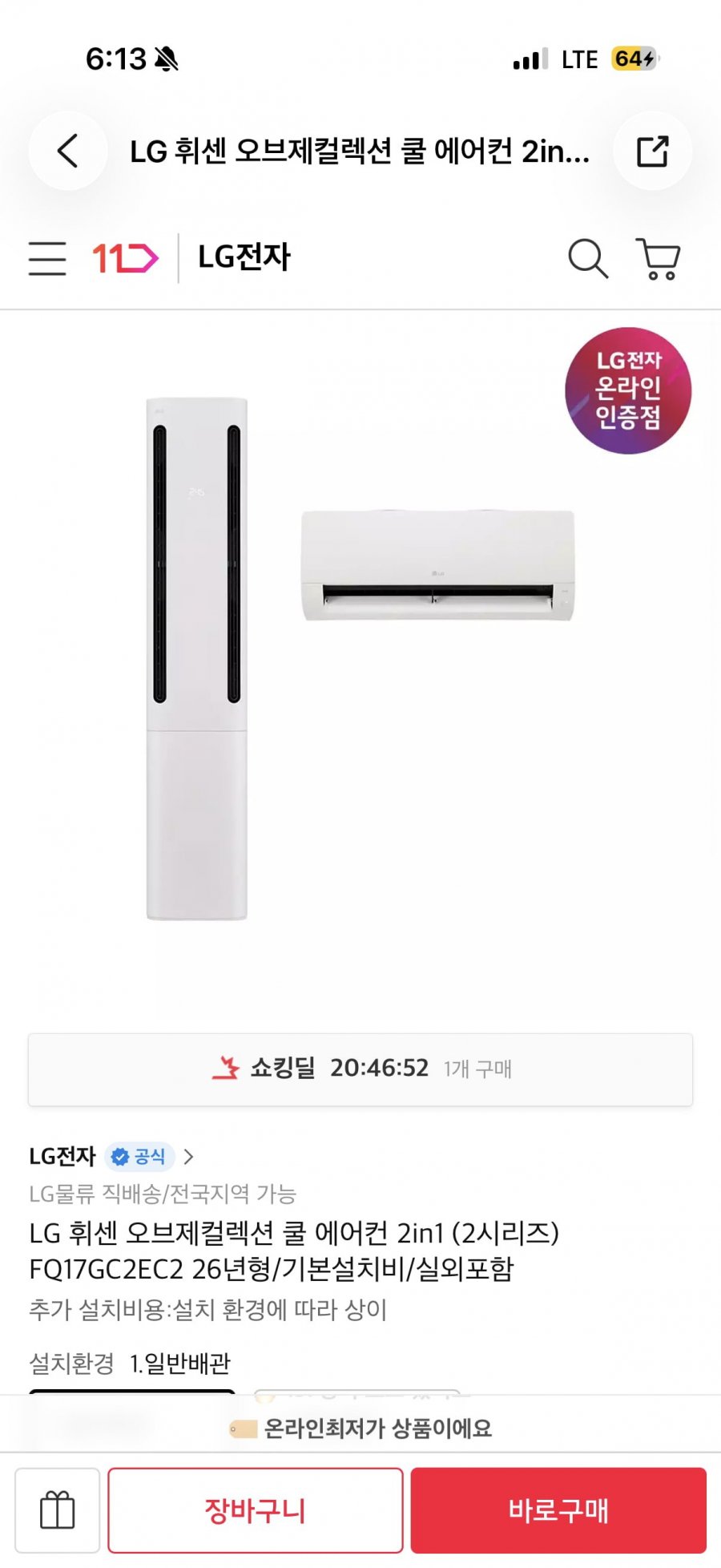
Task: Open the share icon in the header
Action: [652, 151]
